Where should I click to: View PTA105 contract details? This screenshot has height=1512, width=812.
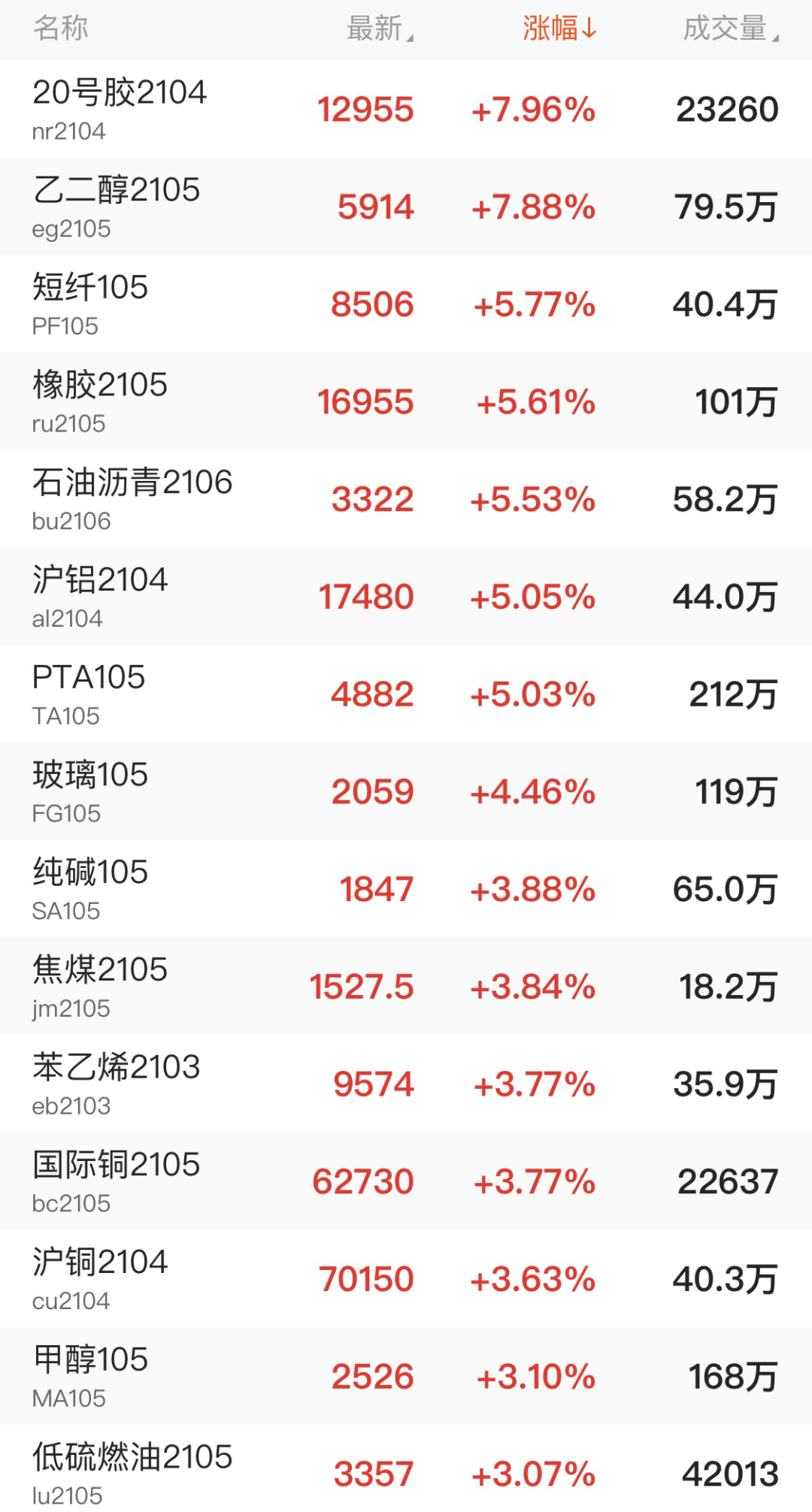tap(406, 694)
